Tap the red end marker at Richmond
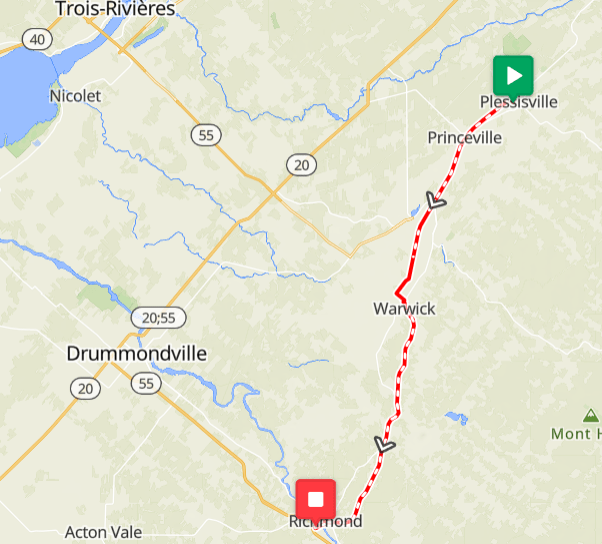The image size is (602, 544). [x=316, y=499]
